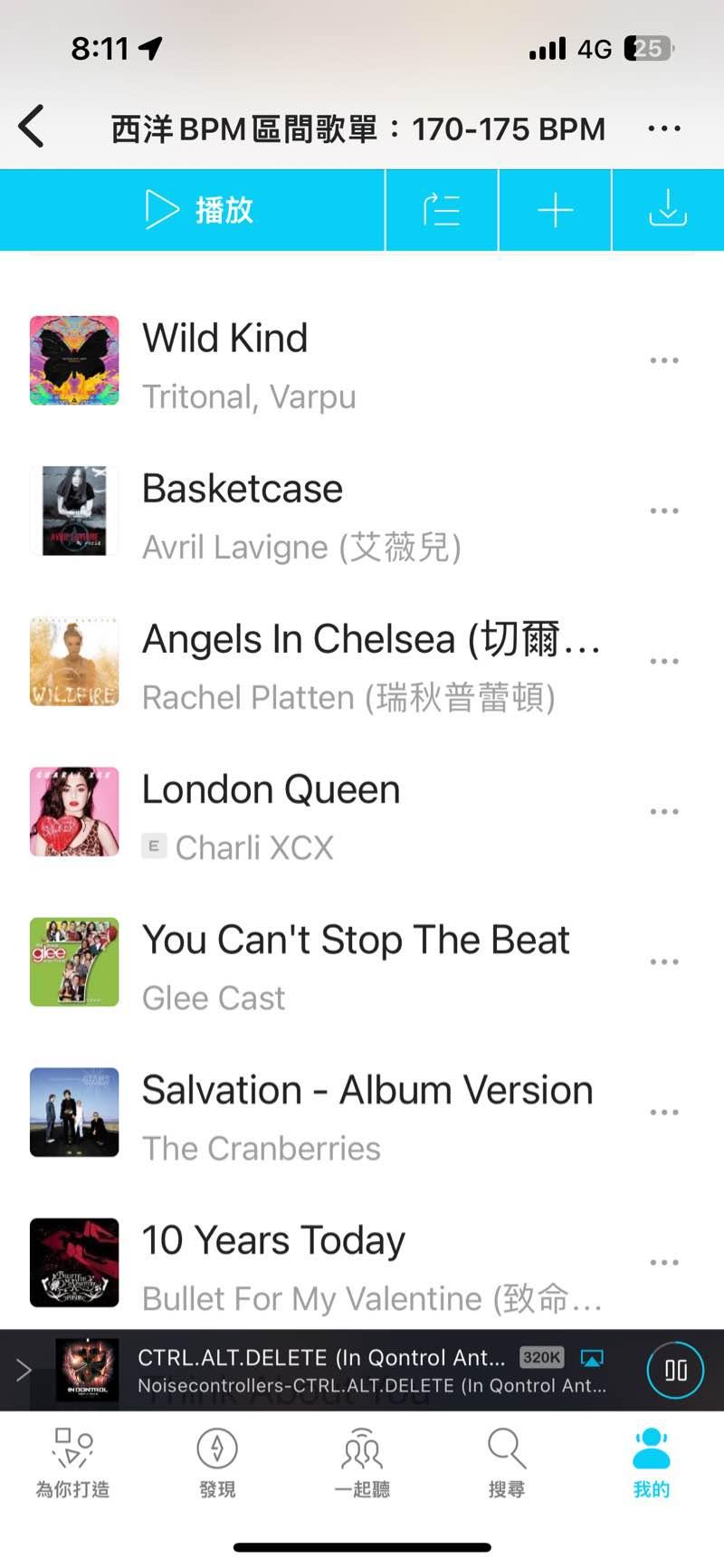
Task: Download the playlist
Action: [668, 210]
